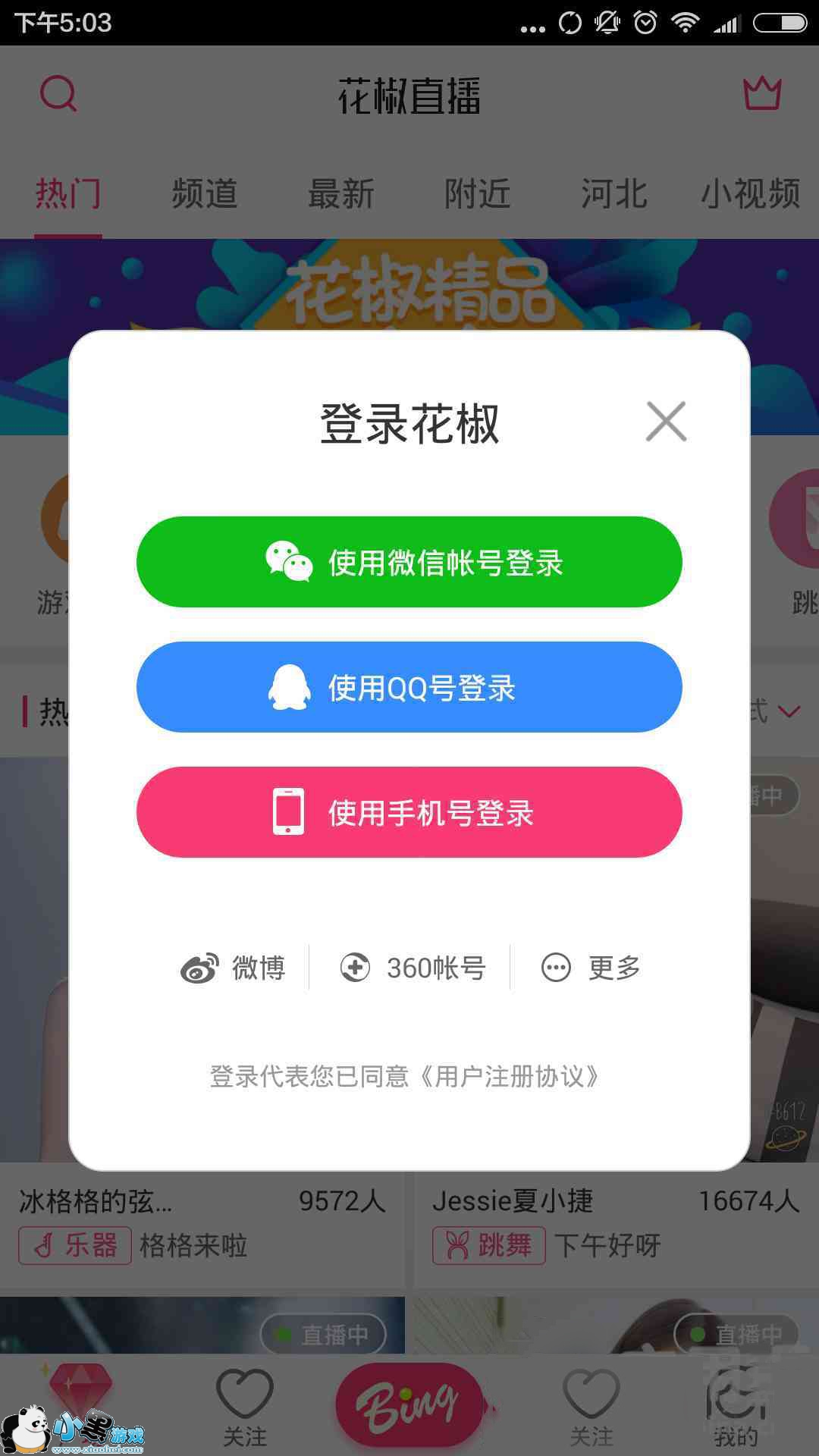Image resolution: width=819 pixels, height=1456 pixels.
Task: Tap the 360帐号 login option
Action: [413, 968]
